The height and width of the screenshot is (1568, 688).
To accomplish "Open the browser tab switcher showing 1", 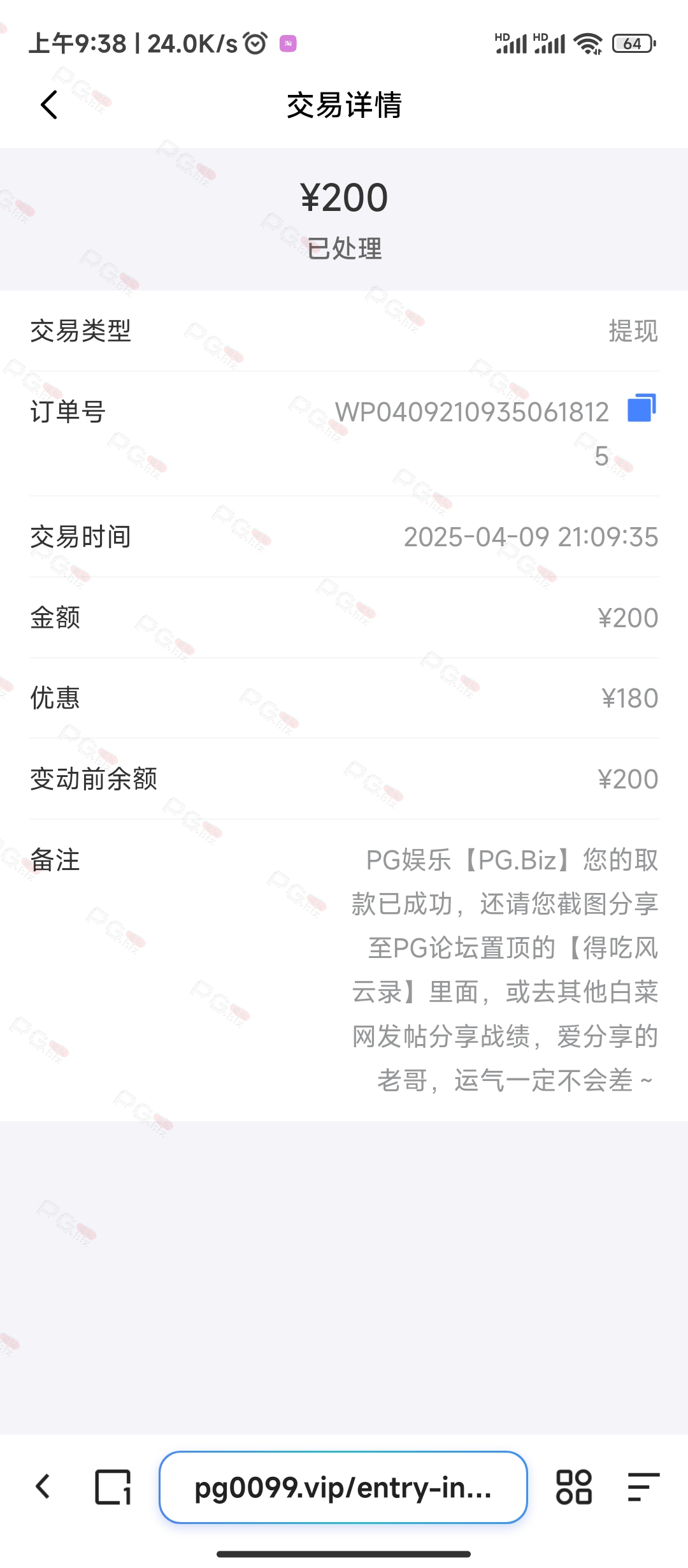I will [x=113, y=1487].
